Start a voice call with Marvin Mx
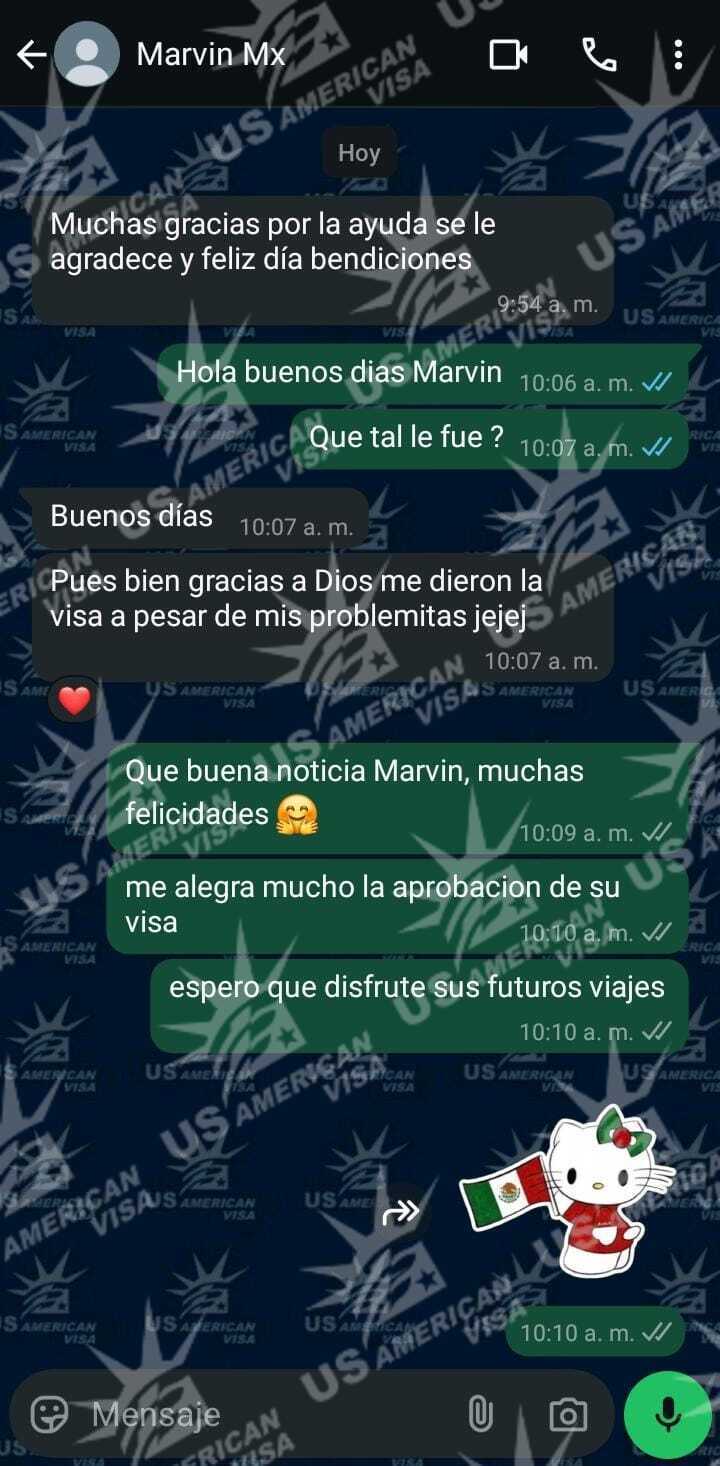720x1466 pixels. [x=599, y=55]
